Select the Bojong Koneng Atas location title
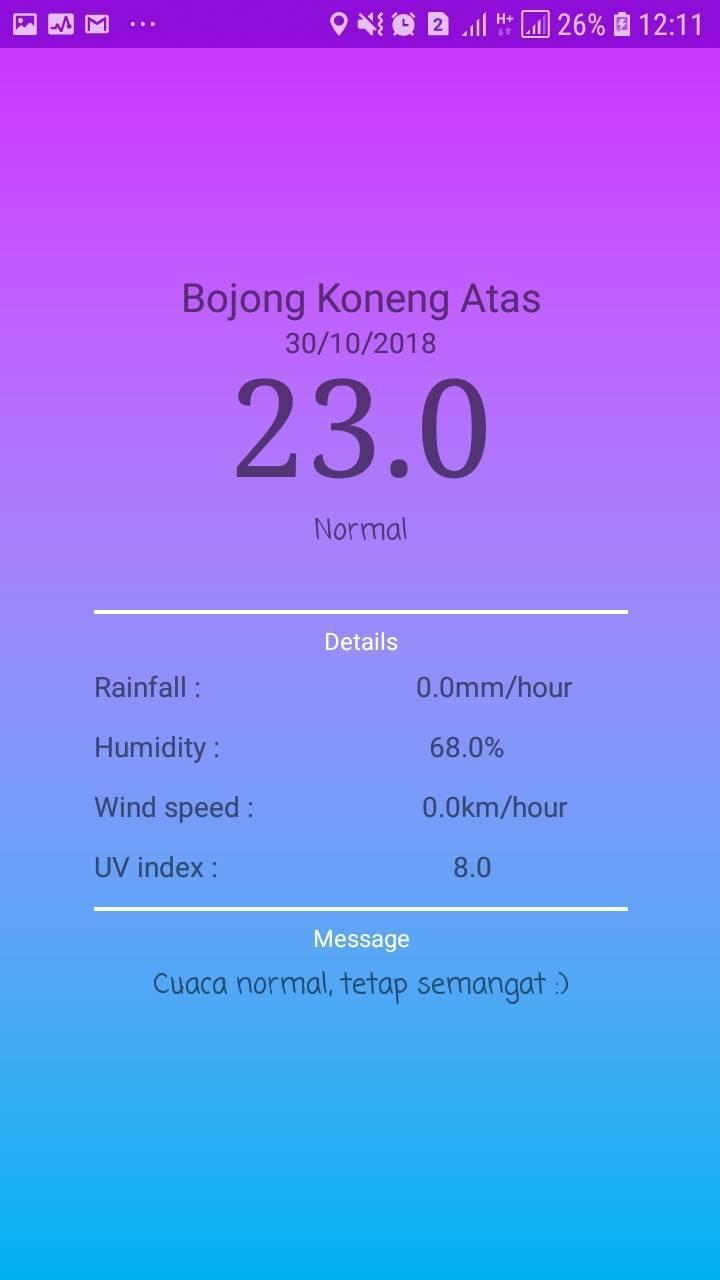 point(360,298)
